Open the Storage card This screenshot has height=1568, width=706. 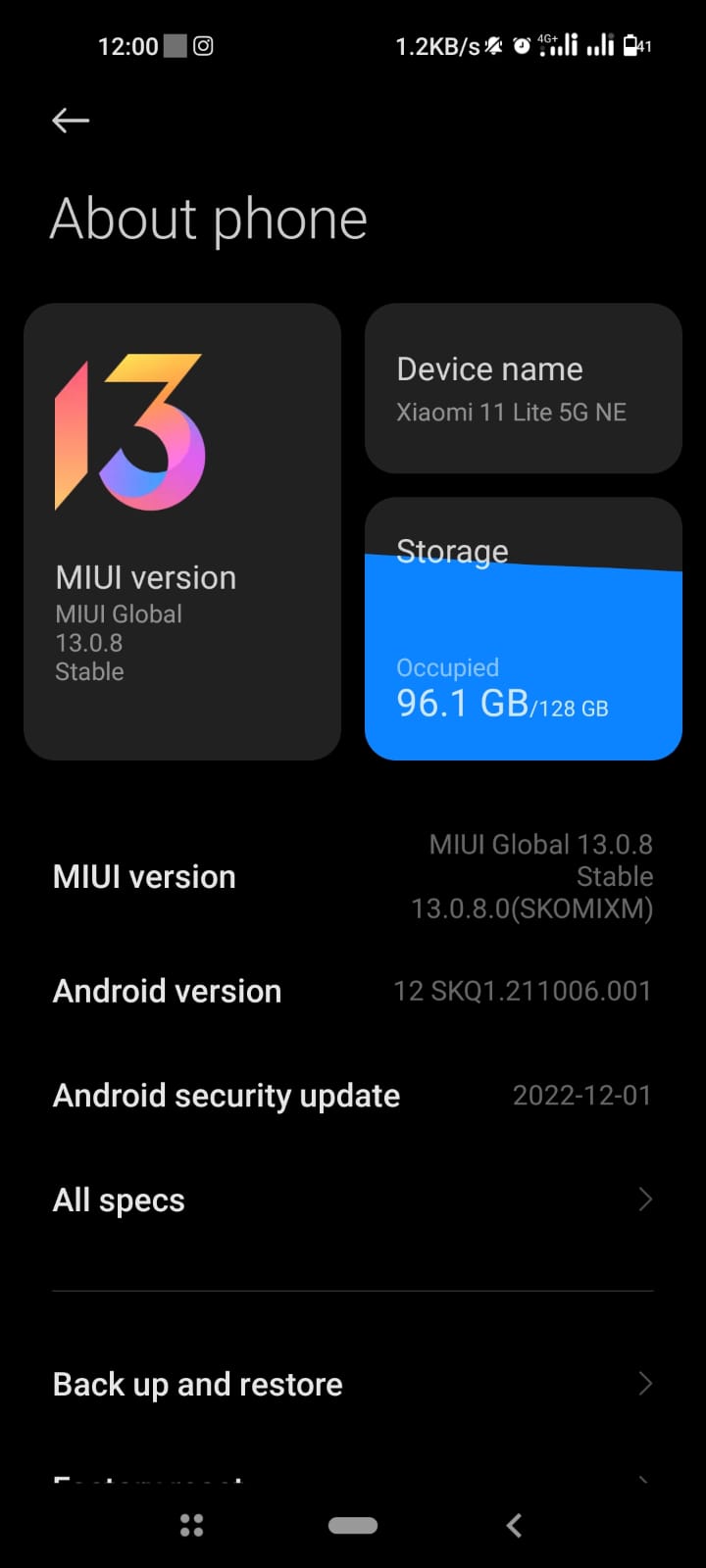(524, 628)
